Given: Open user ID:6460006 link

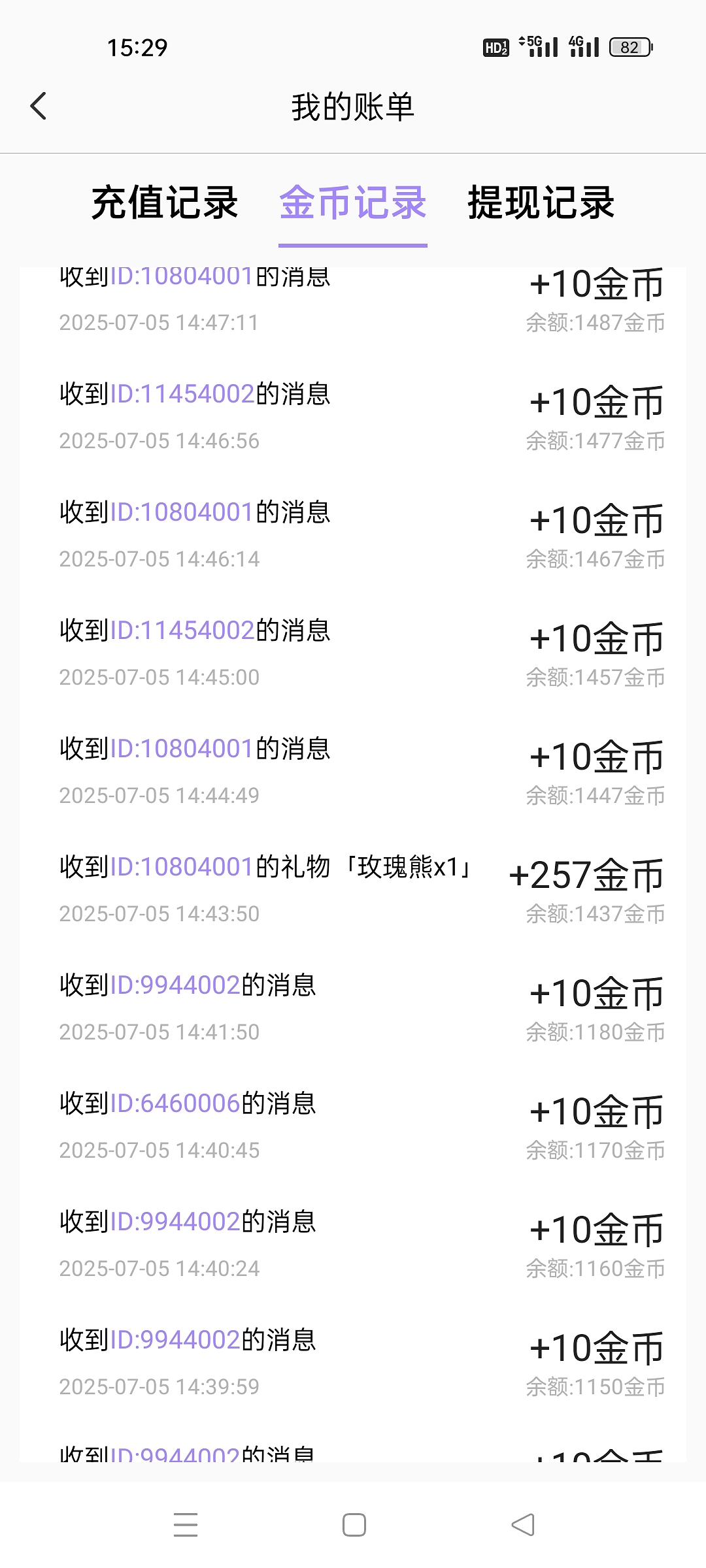Looking at the screenshot, I should (x=176, y=1103).
